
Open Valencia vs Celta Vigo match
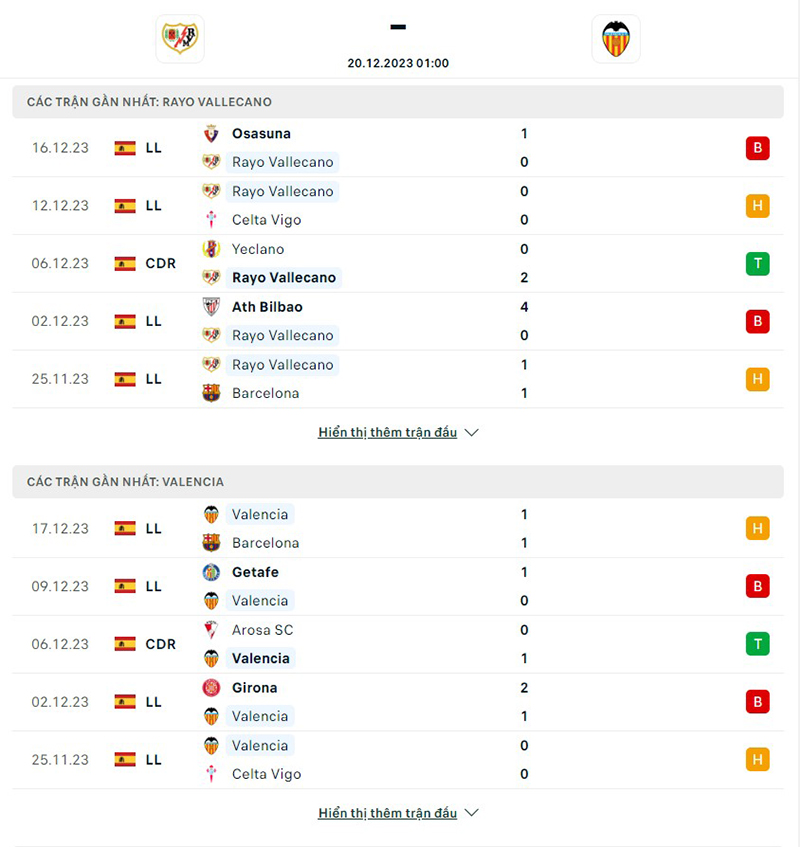pyautogui.click(x=398, y=760)
